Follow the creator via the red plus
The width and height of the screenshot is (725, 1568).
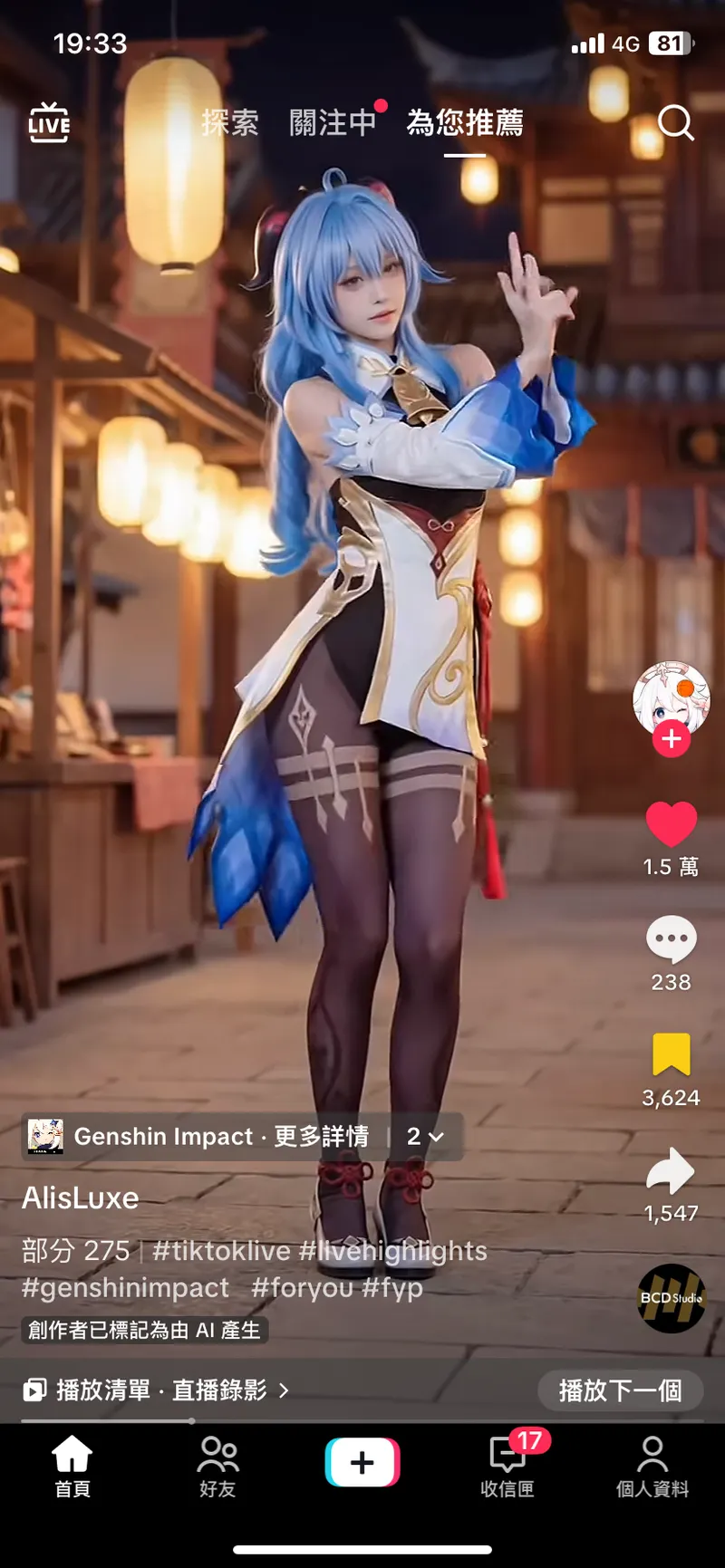671,739
